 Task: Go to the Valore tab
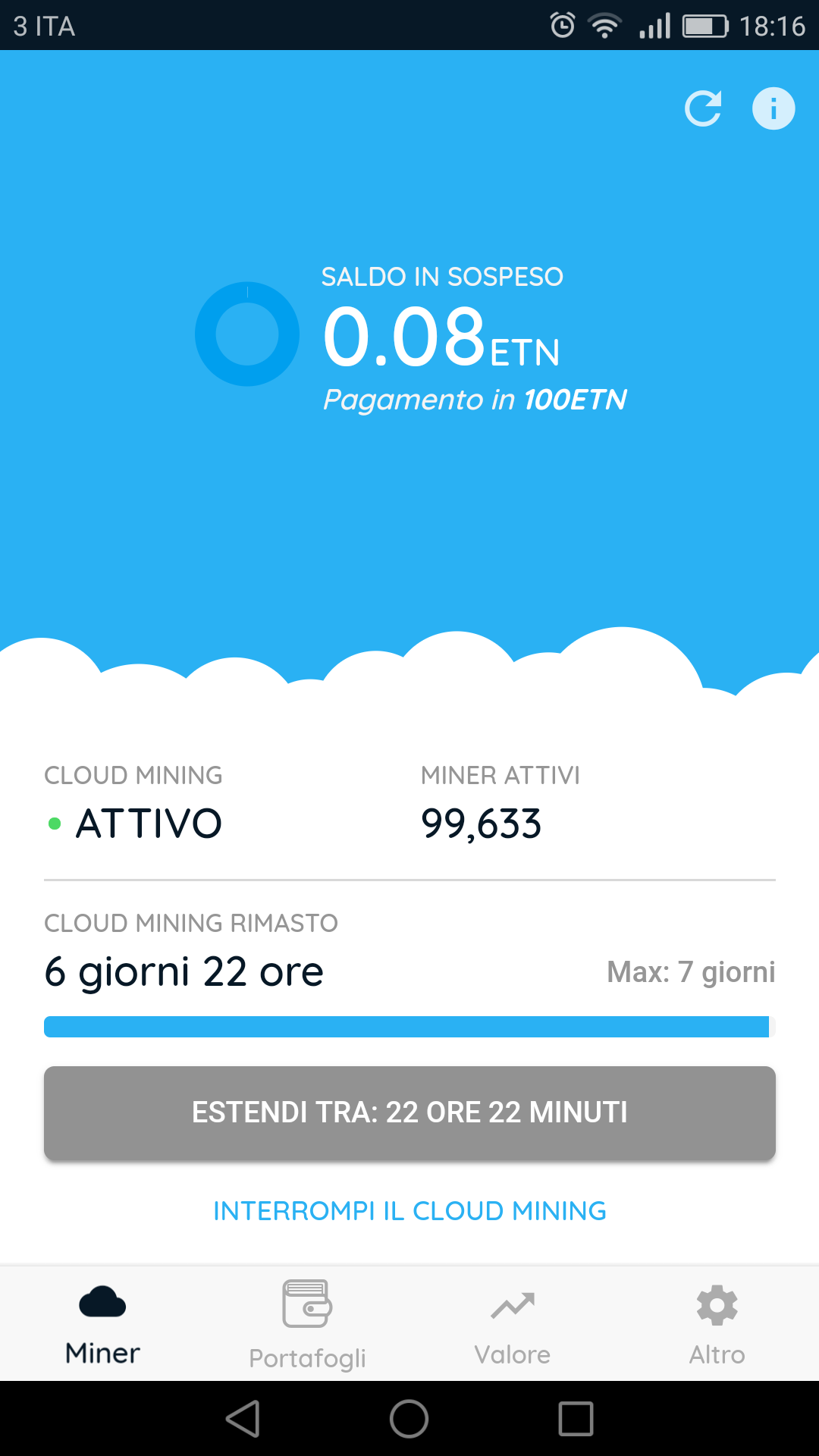[x=512, y=1323]
